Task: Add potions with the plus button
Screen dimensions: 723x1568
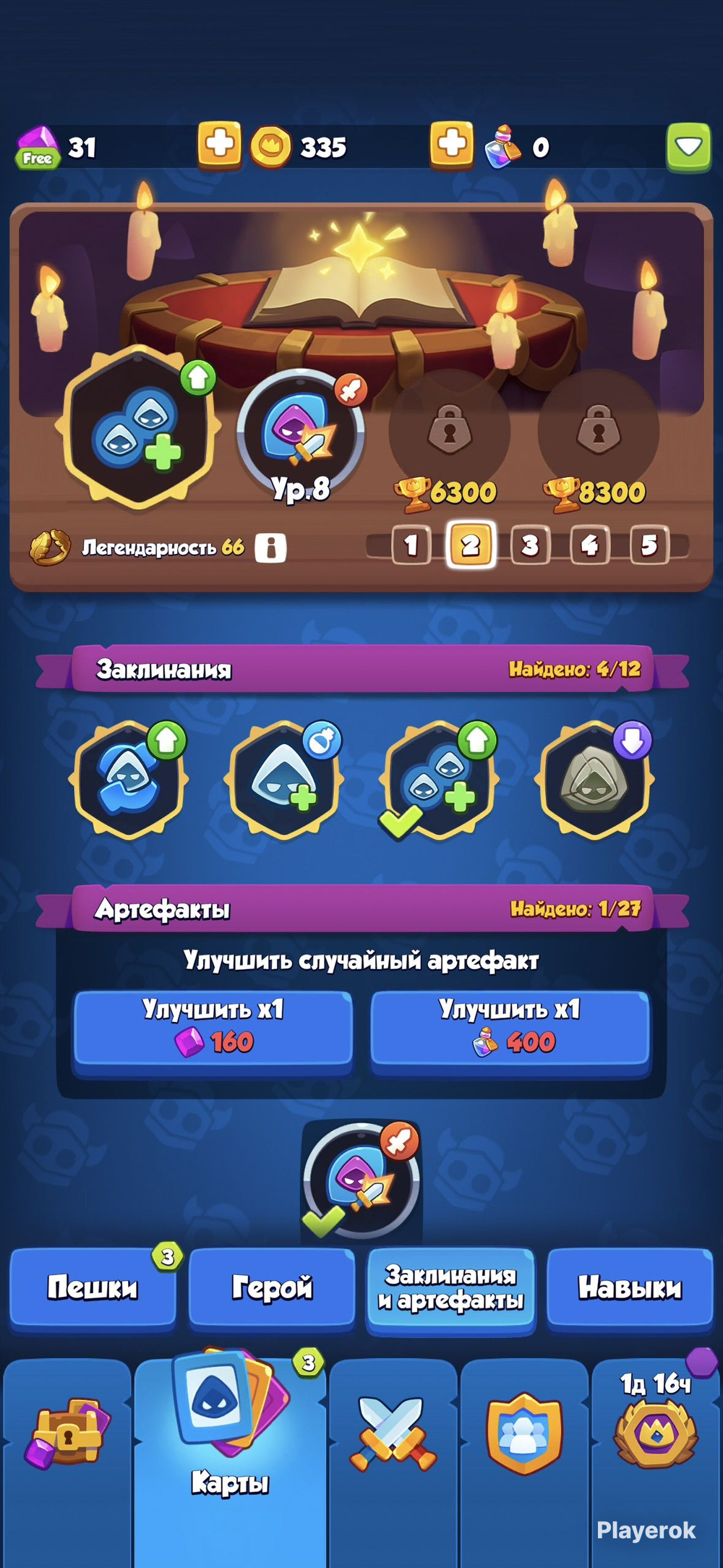Action: pos(452,145)
